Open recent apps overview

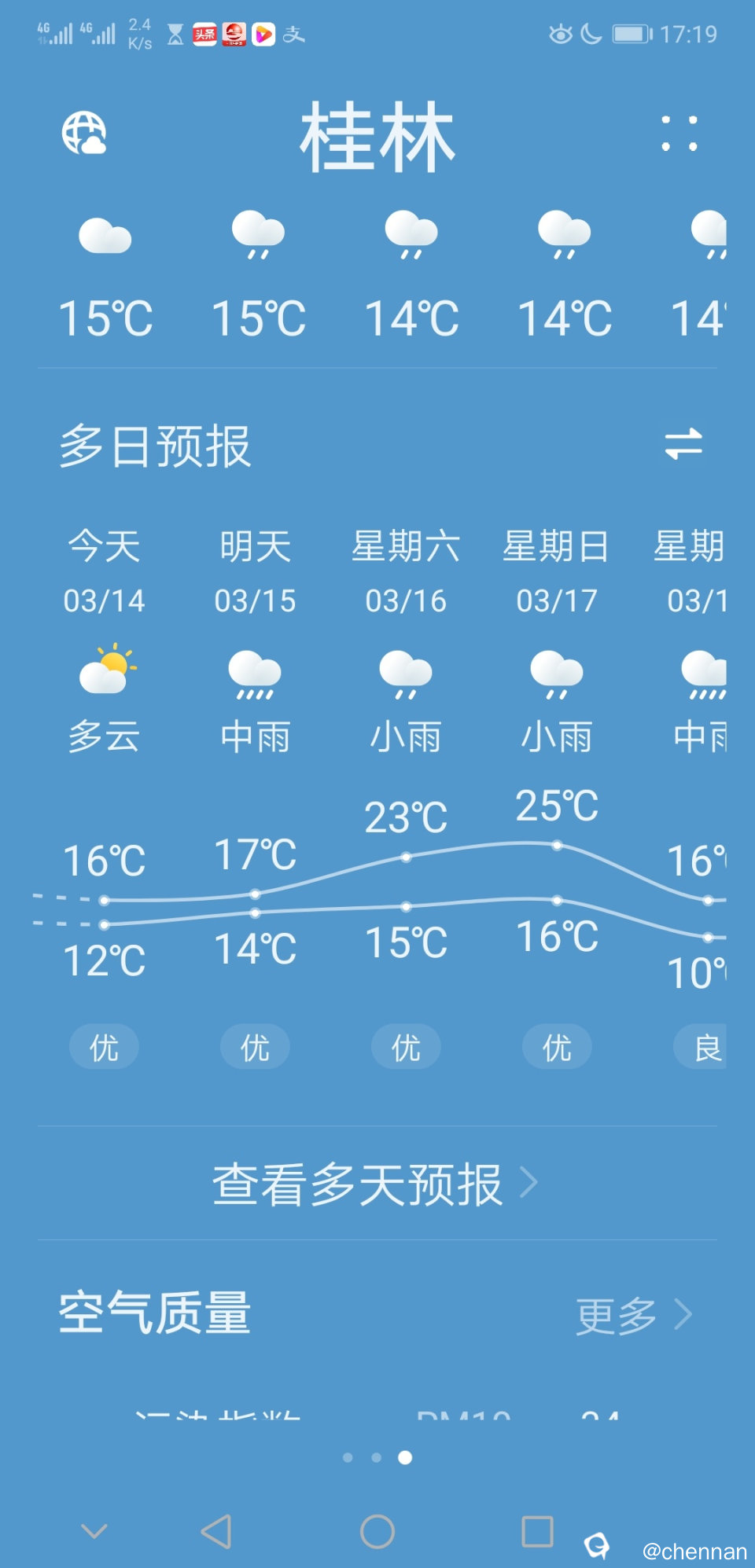point(537,1531)
